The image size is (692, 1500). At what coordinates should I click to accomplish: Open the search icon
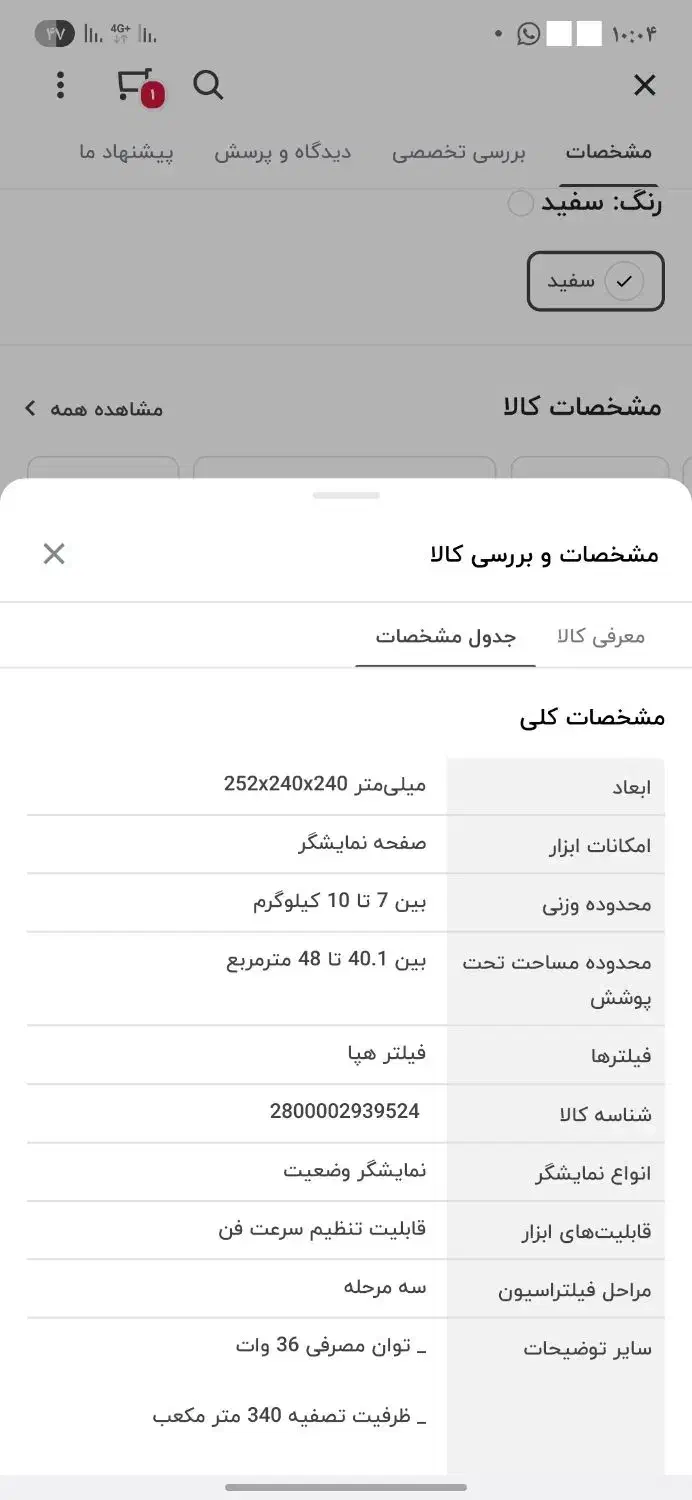(208, 86)
